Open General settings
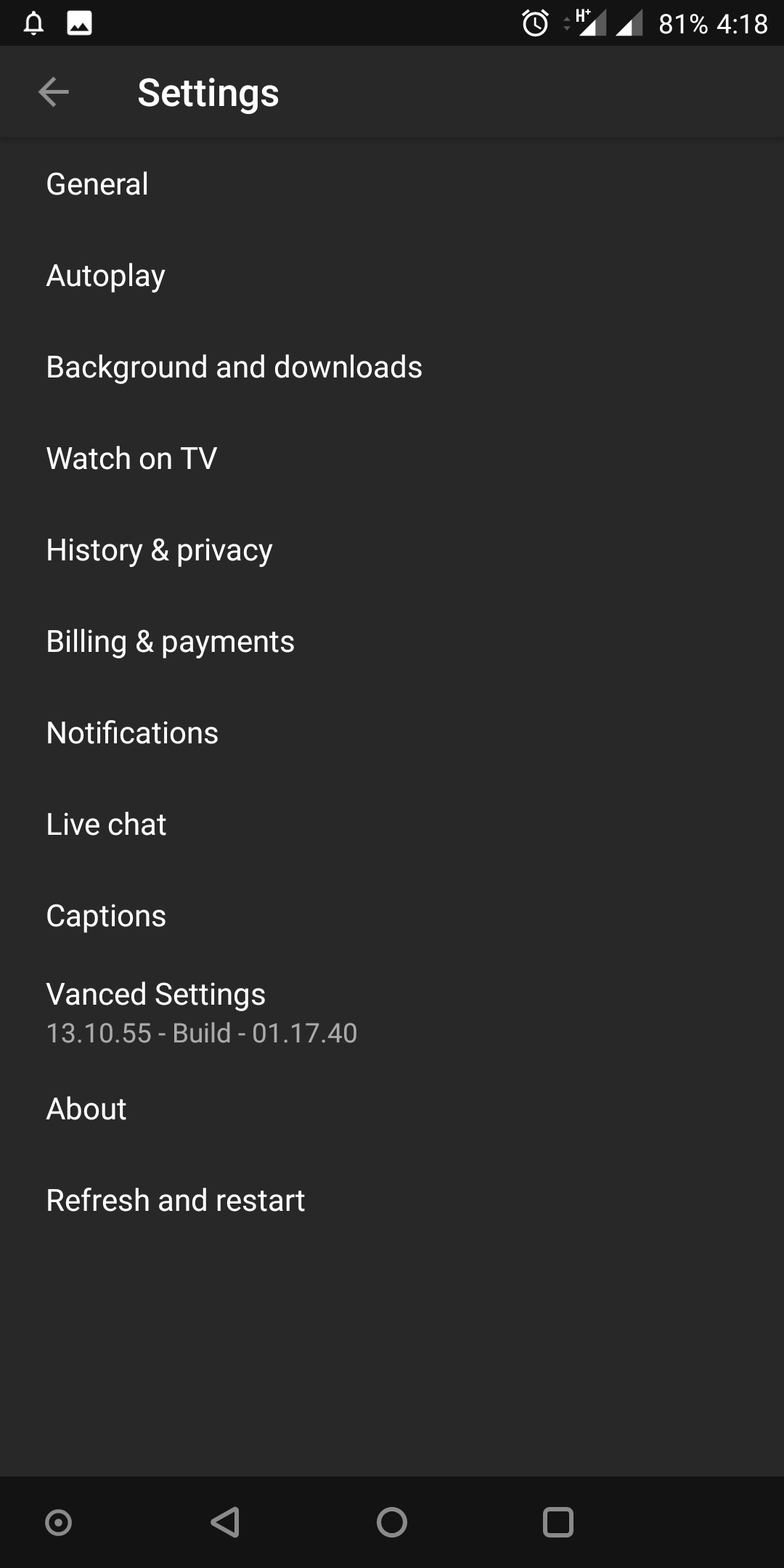784x1568 pixels. click(392, 184)
